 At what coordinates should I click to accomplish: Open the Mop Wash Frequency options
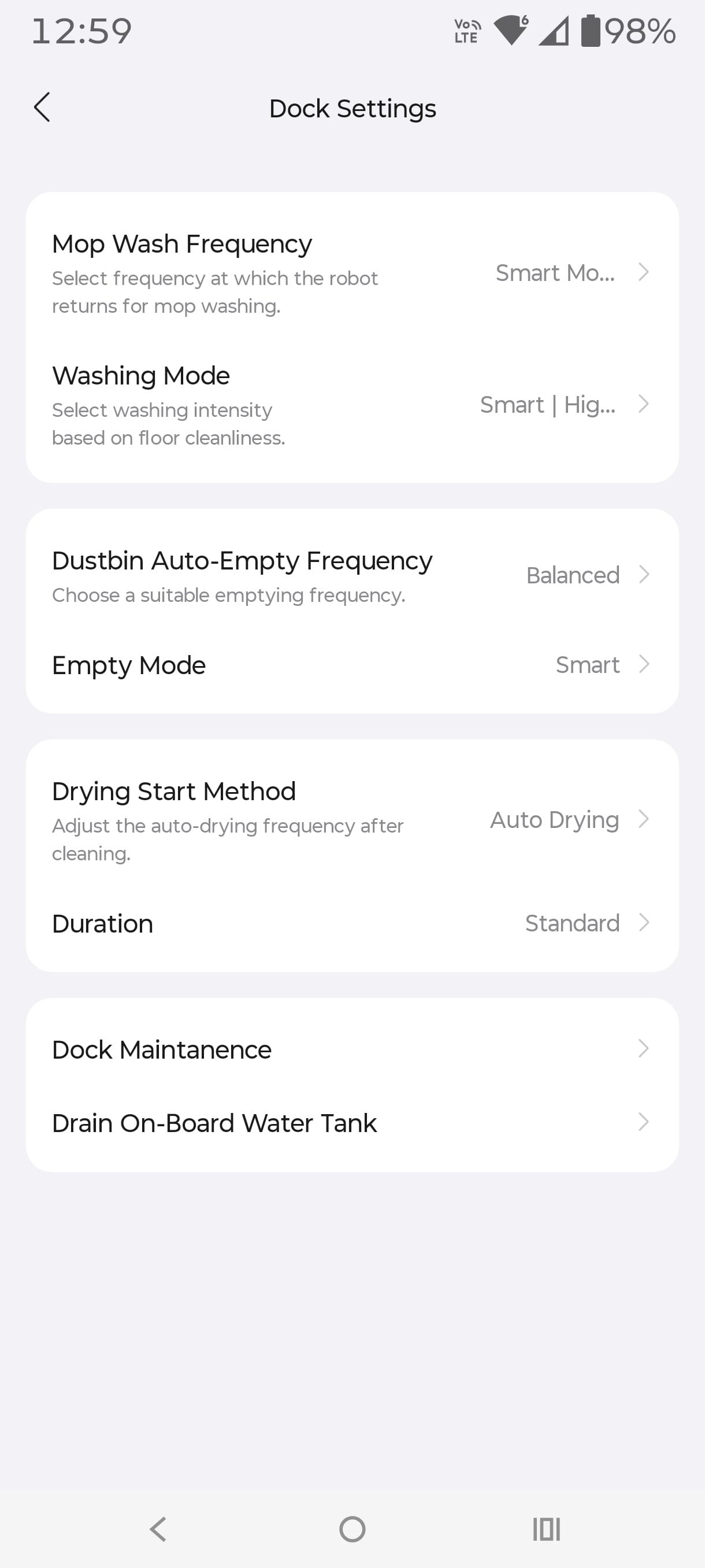click(x=353, y=273)
